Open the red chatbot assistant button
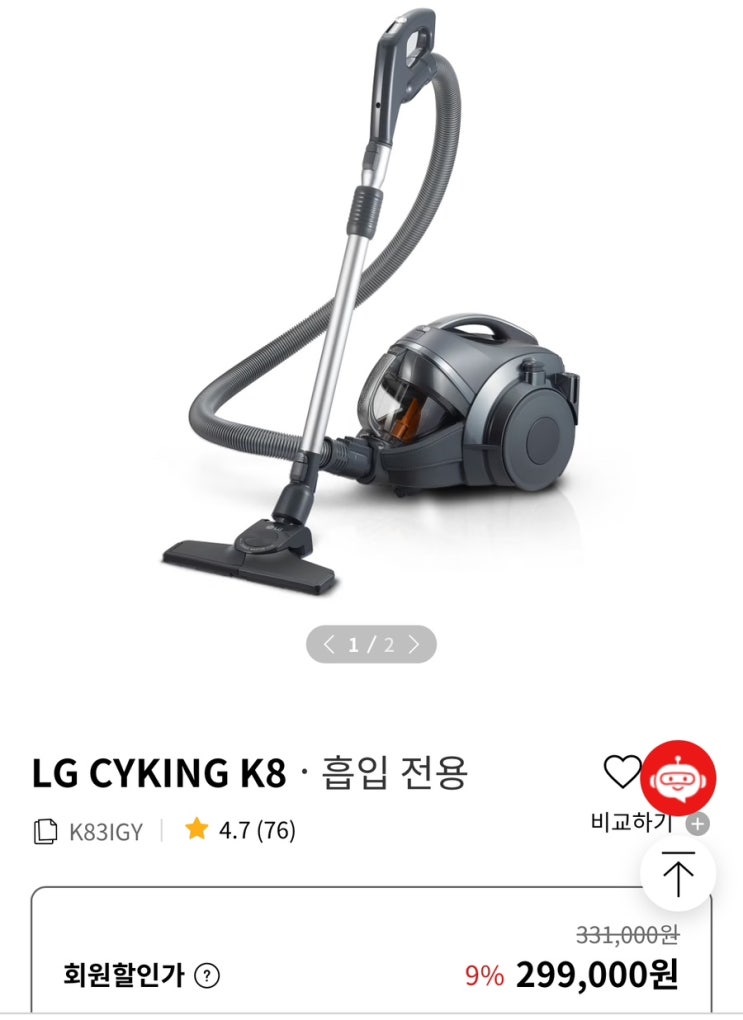This screenshot has width=743, height=1020. click(678, 777)
